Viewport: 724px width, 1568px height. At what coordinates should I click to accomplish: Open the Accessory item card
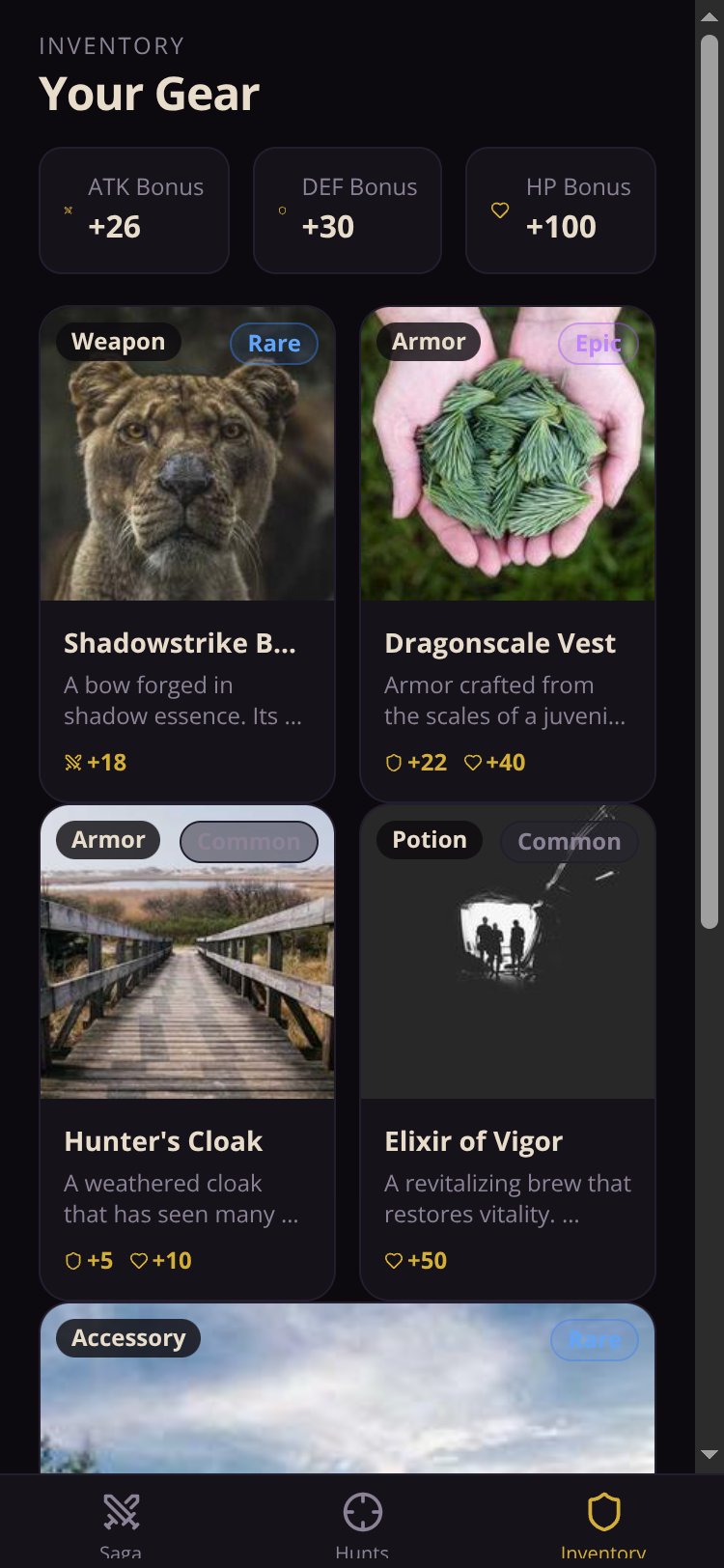tap(348, 1387)
